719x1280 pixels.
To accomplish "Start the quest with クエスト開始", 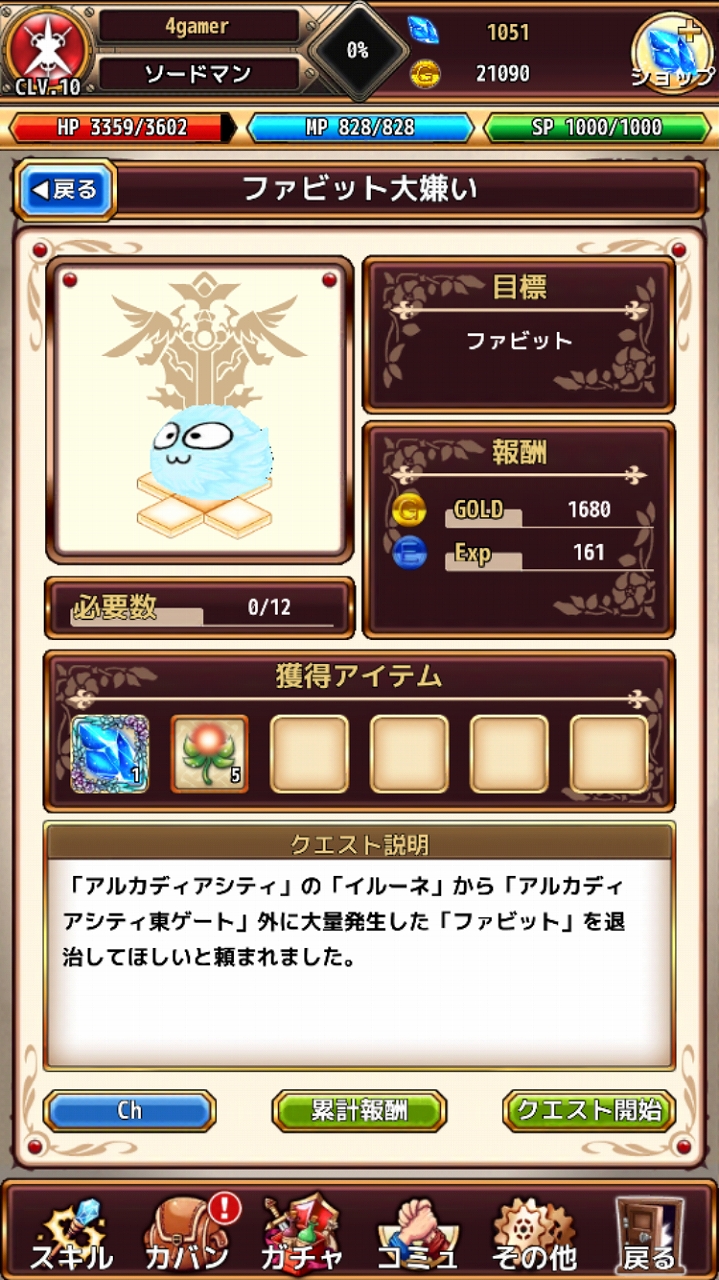I will pyautogui.click(x=588, y=1111).
